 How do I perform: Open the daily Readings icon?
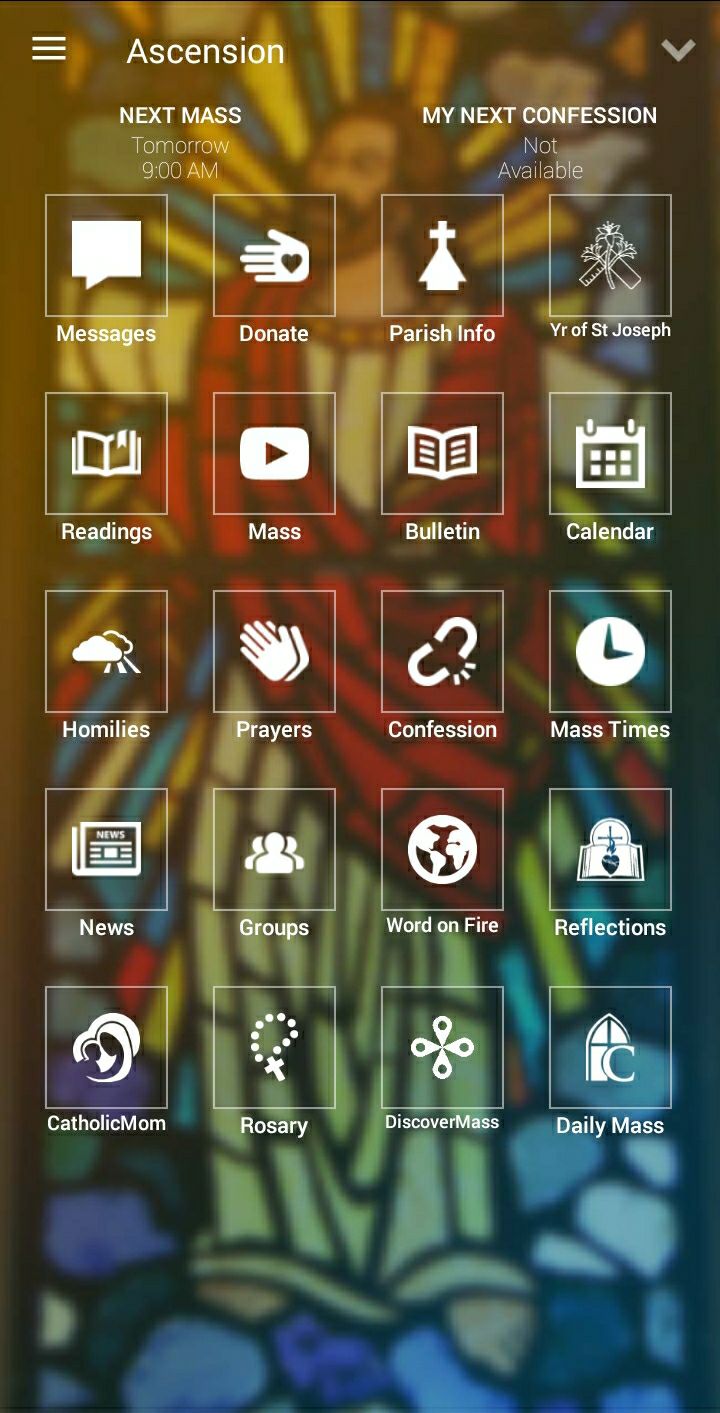coord(106,452)
